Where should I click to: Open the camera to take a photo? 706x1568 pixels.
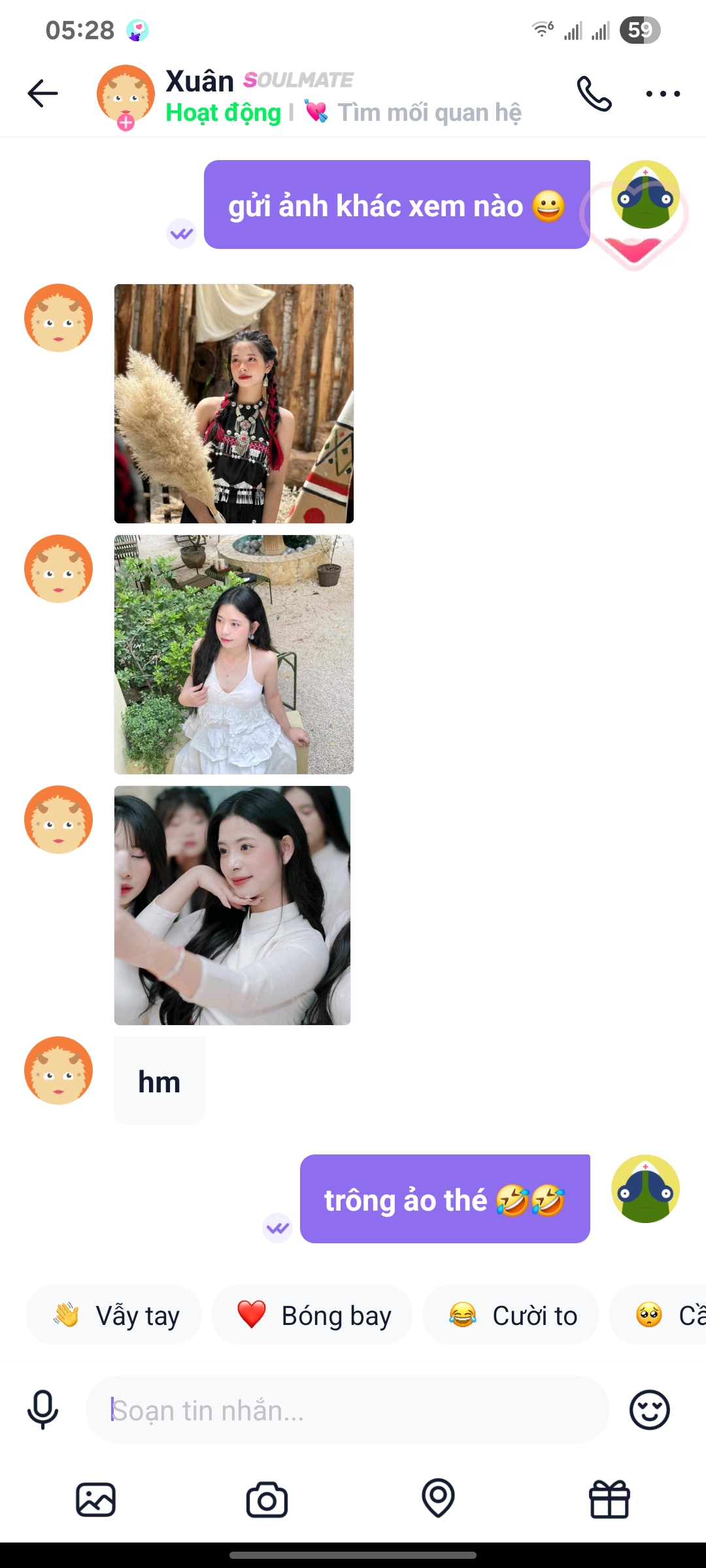[267, 1499]
